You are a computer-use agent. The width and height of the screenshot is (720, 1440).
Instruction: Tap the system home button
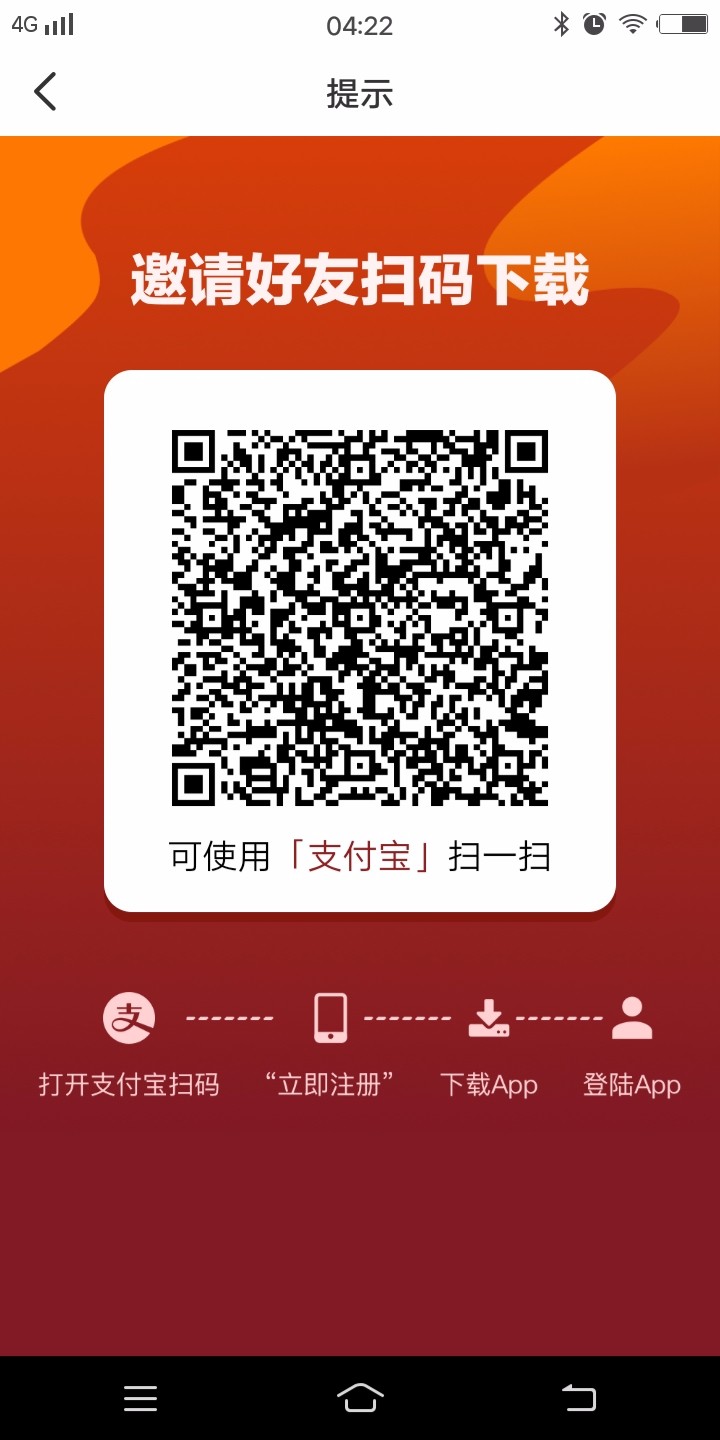tap(360, 1397)
